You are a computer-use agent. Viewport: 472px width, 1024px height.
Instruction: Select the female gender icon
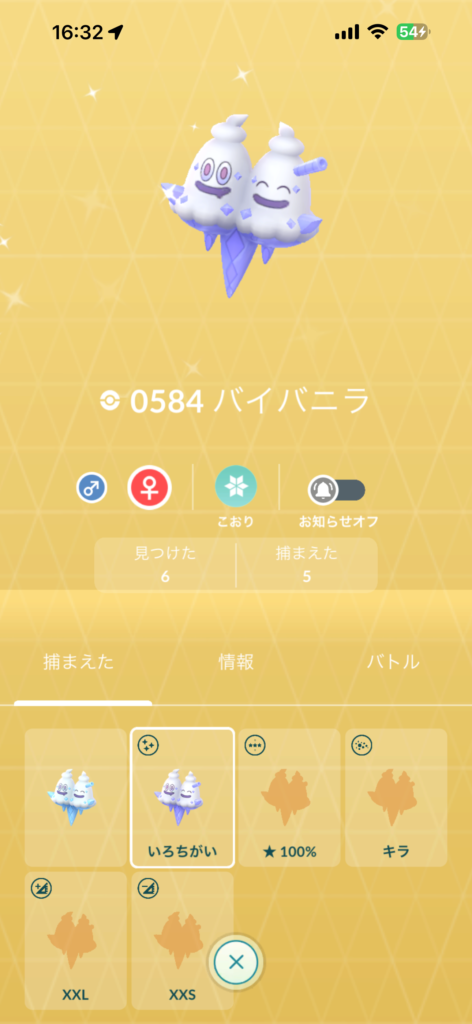pyautogui.click(x=149, y=487)
